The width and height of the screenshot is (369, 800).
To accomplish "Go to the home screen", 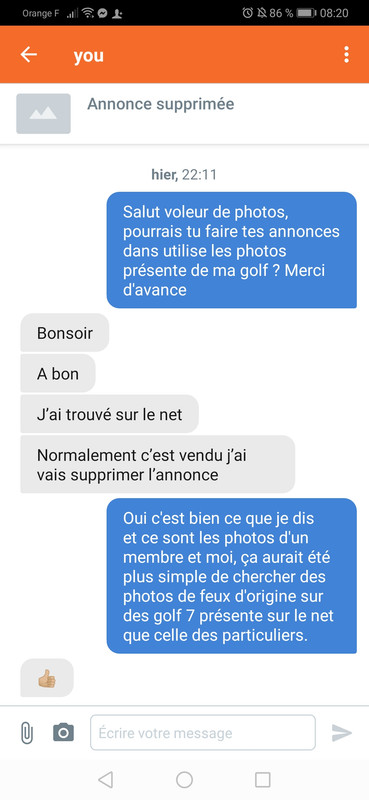I will [x=184, y=779].
